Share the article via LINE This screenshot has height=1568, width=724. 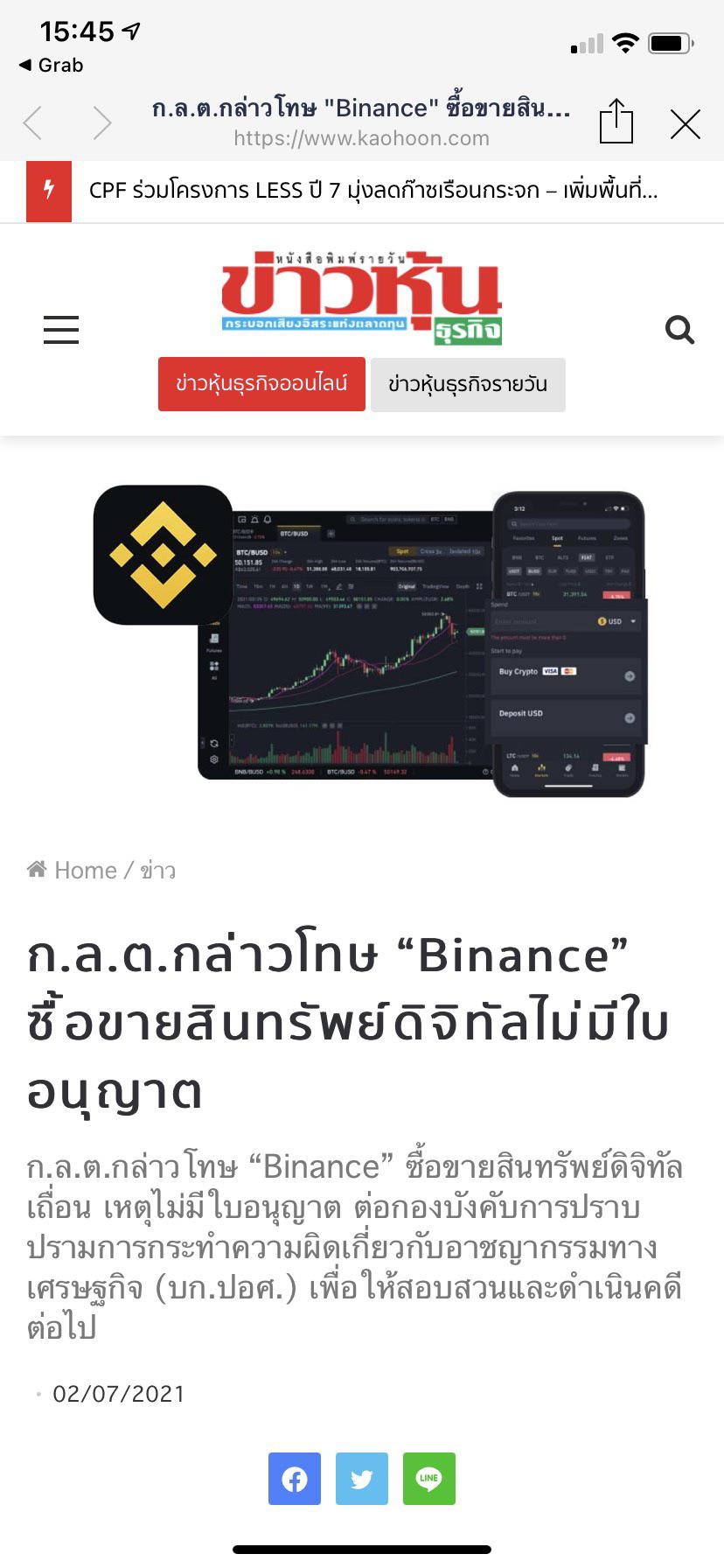pos(429,1479)
